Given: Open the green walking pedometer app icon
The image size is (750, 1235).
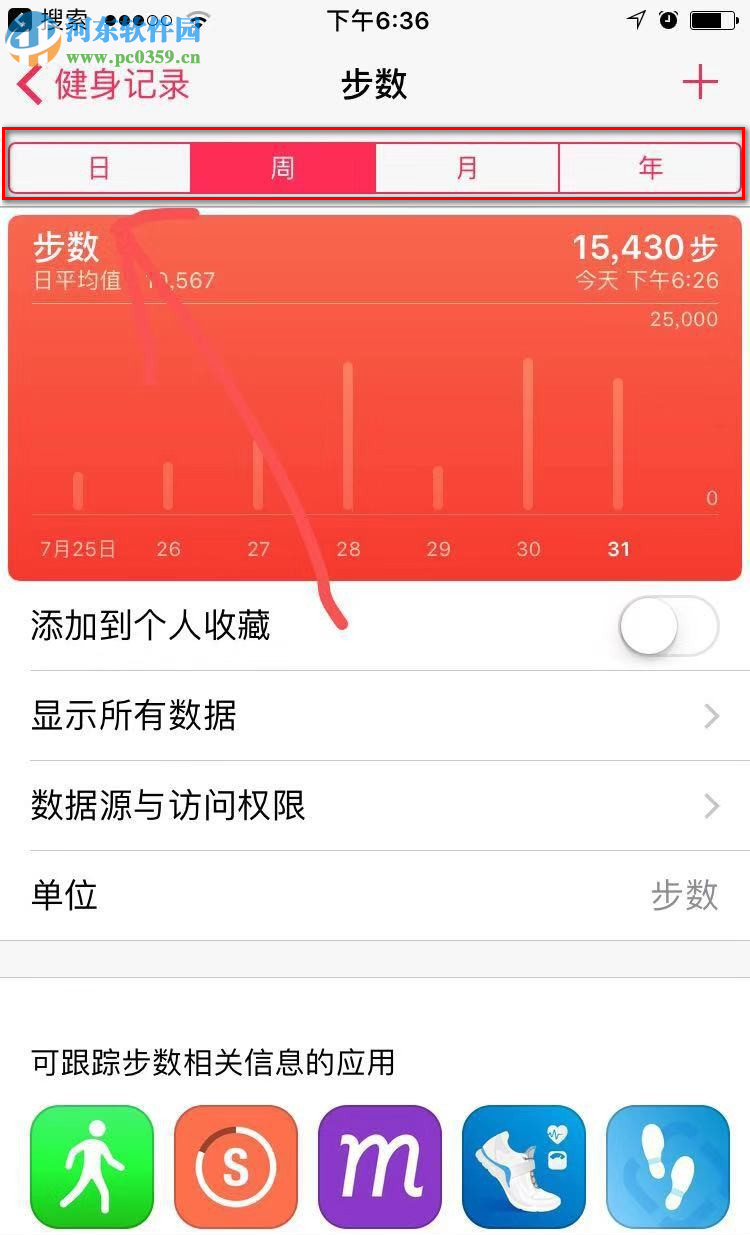Looking at the screenshot, I should click(92, 1167).
